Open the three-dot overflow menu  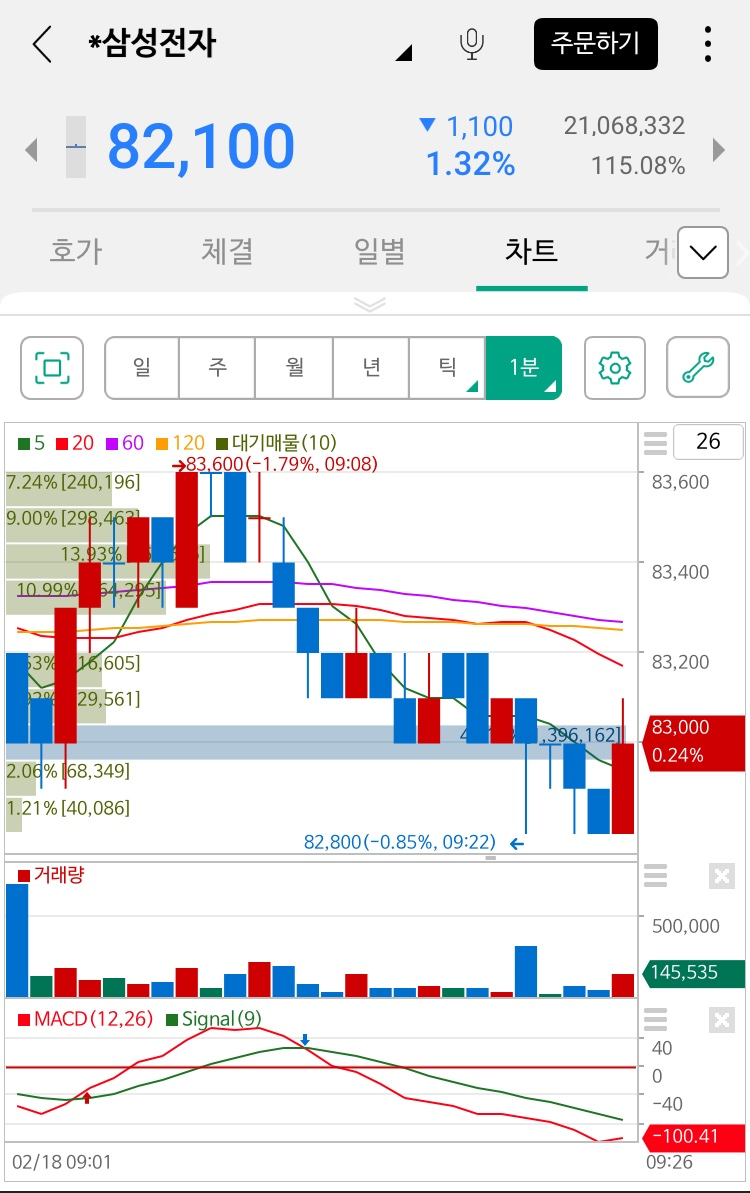click(708, 44)
